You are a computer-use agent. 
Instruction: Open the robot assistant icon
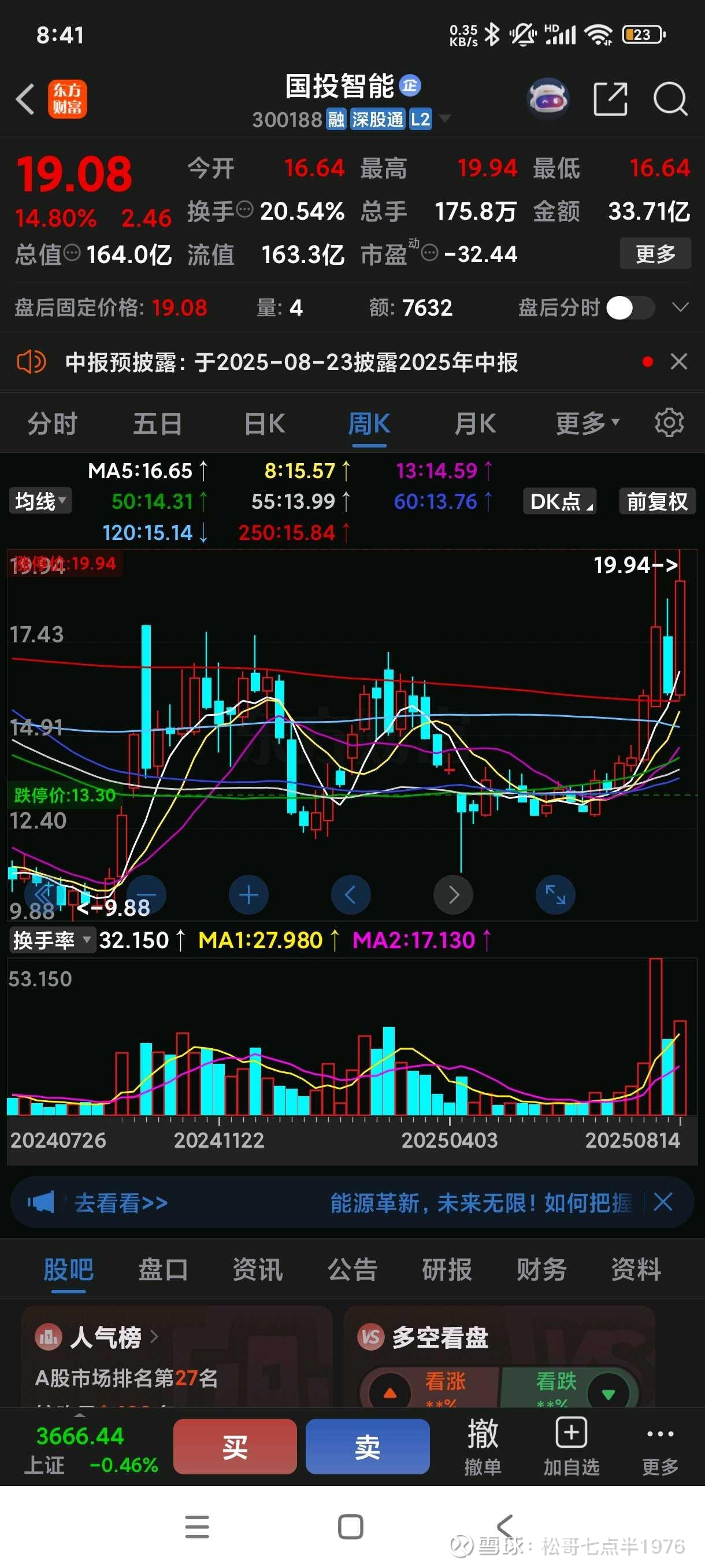(547, 98)
